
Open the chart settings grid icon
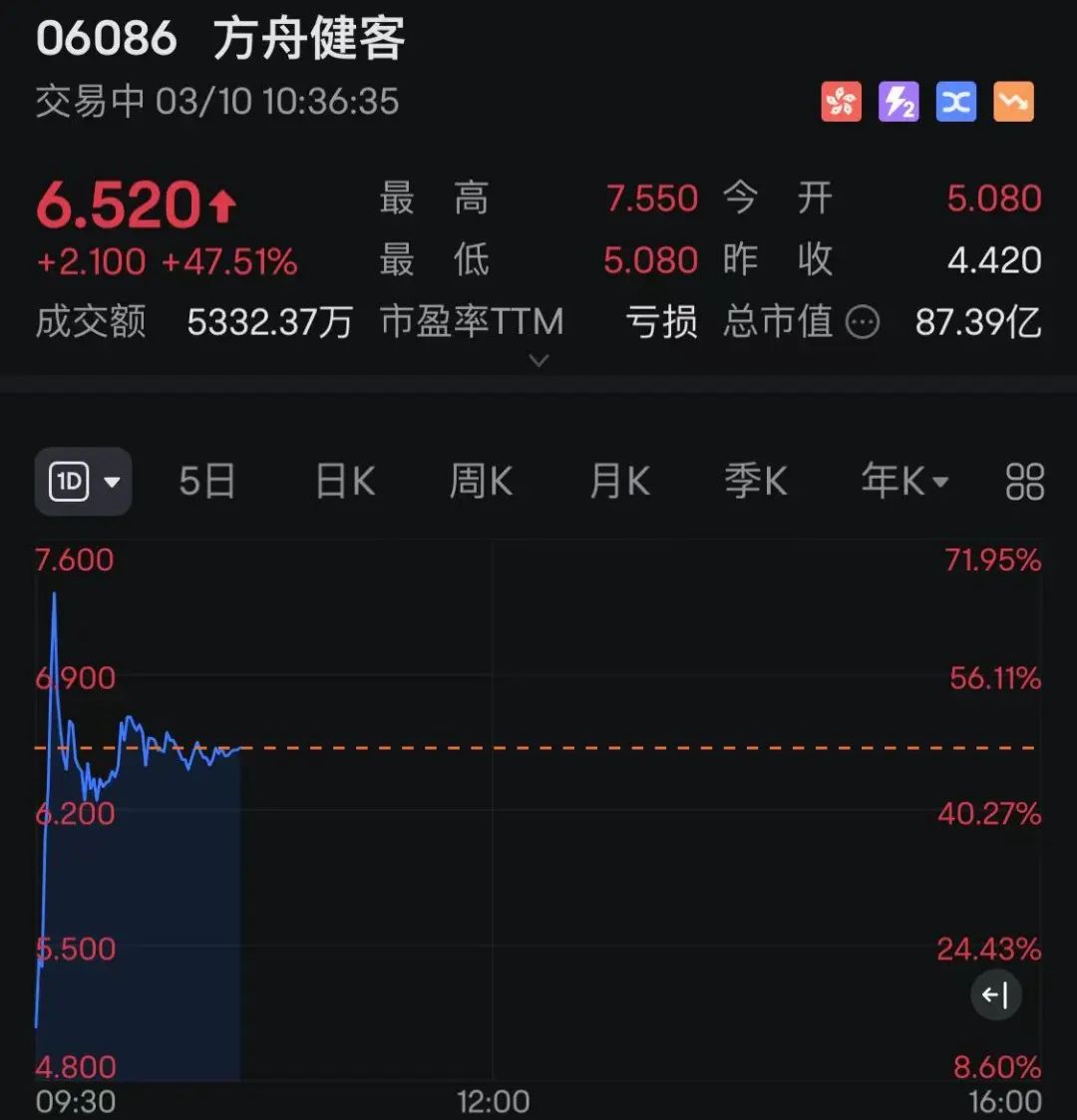(x=1024, y=483)
